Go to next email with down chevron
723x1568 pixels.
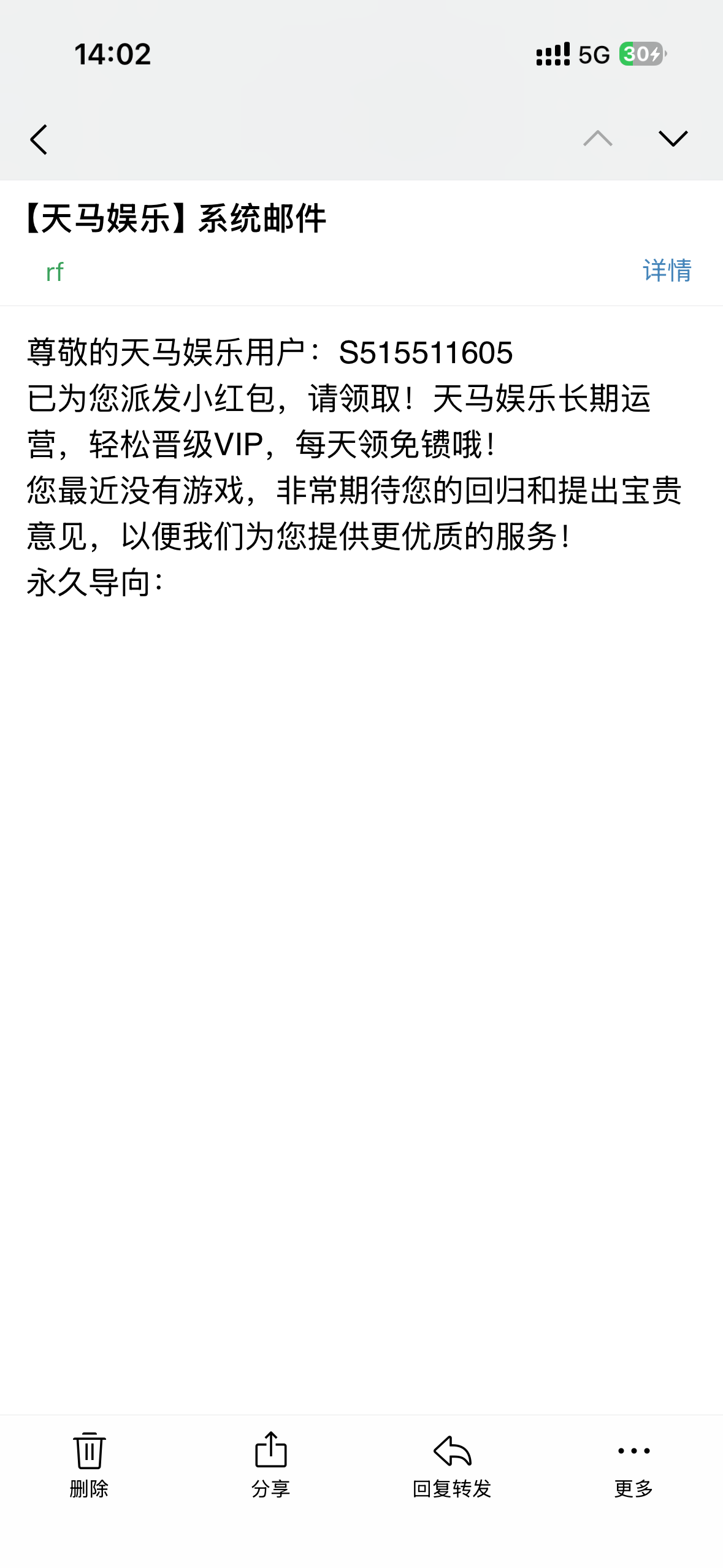pyautogui.click(x=673, y=139)
